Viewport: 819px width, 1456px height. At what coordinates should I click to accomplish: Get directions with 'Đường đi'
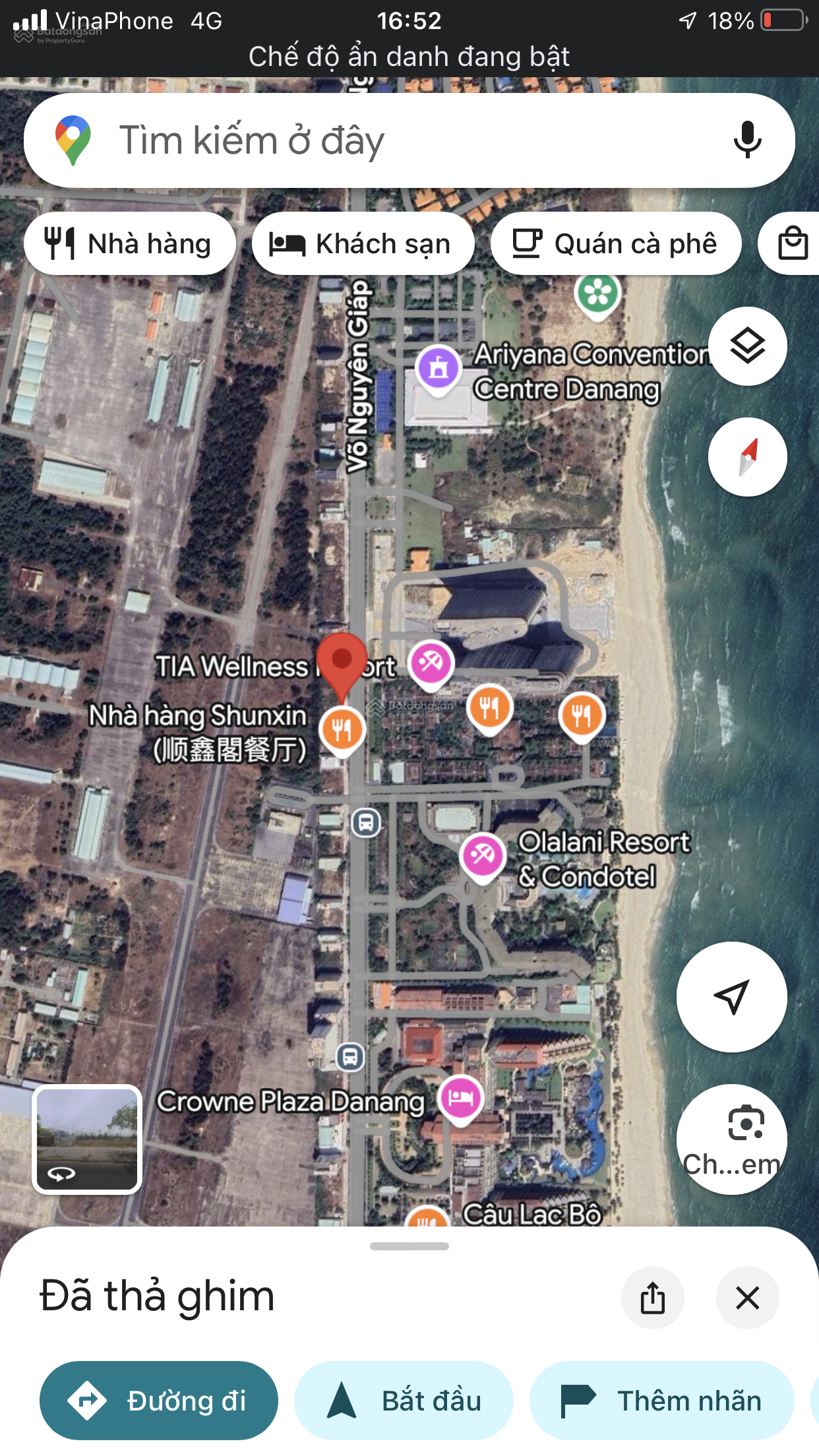(159, 1400)
